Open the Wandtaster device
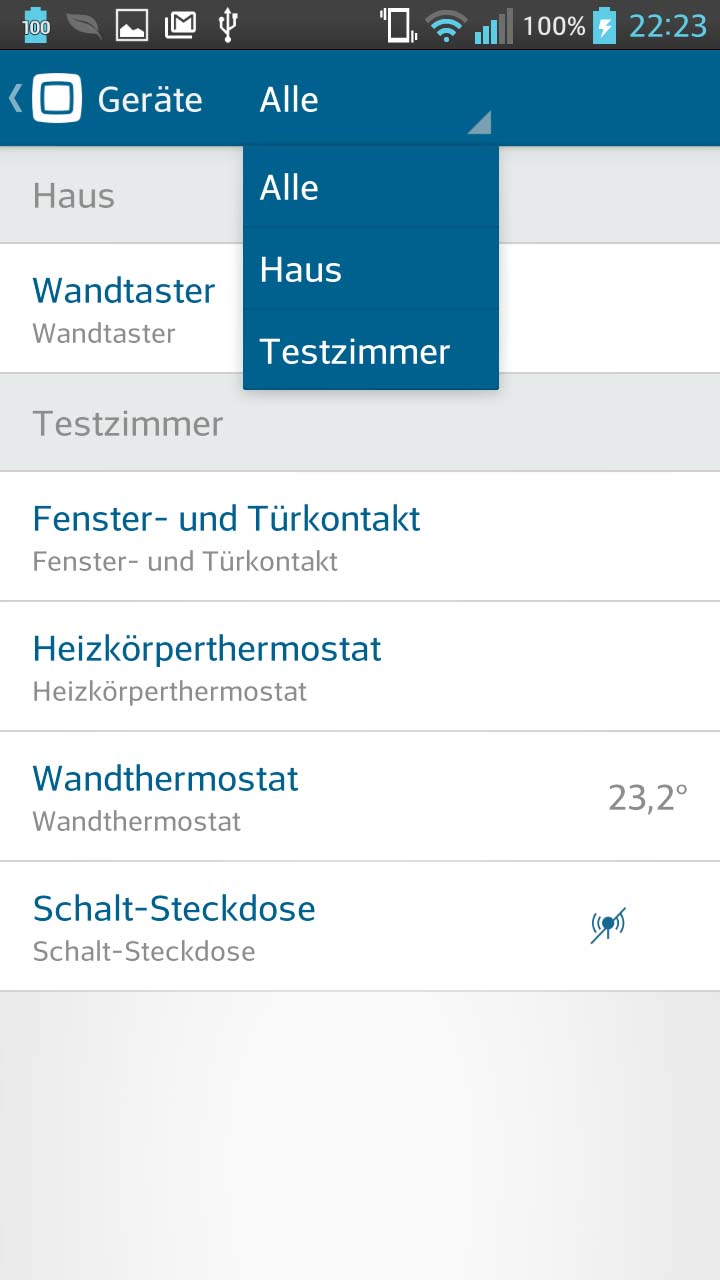 [122, 308]
